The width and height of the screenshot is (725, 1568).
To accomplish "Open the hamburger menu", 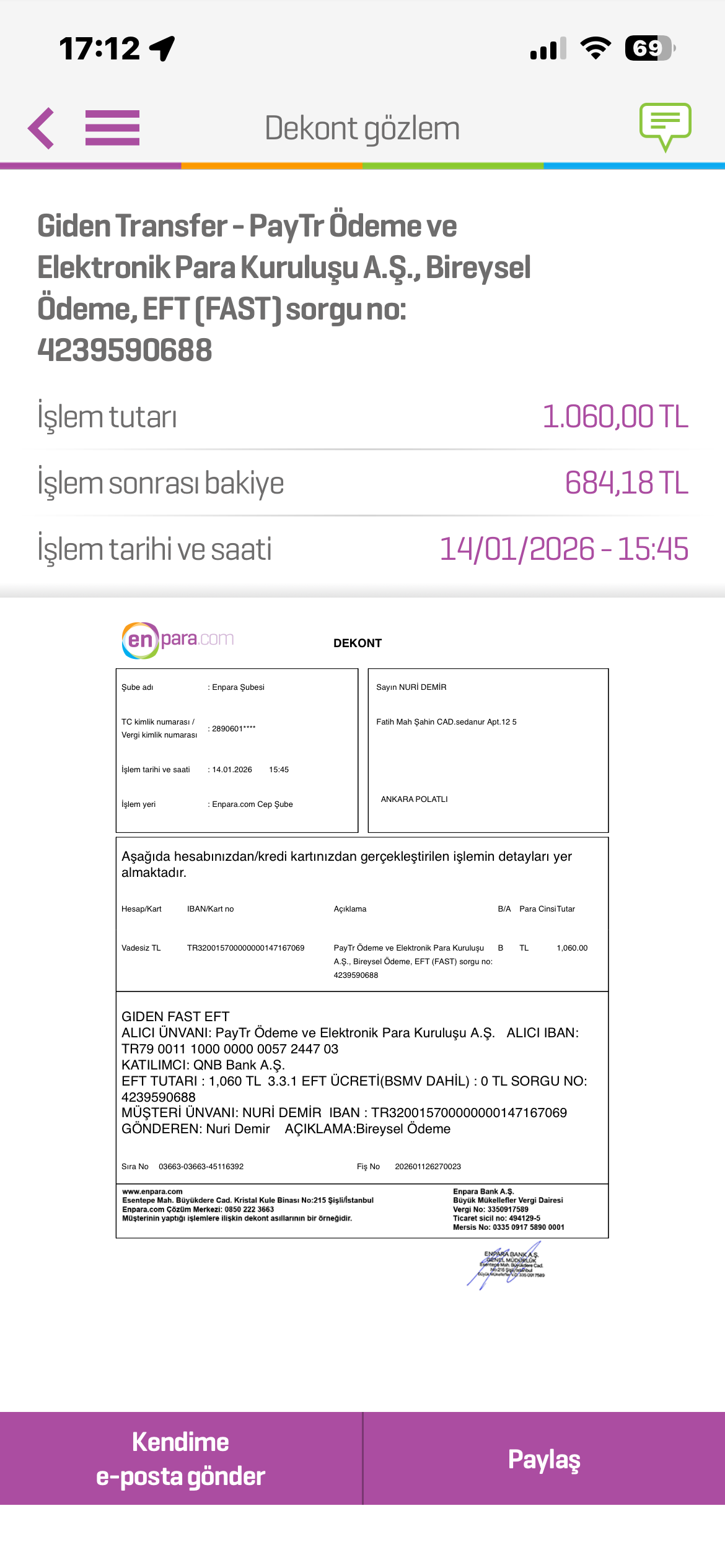I will click(x=112, y=128).
